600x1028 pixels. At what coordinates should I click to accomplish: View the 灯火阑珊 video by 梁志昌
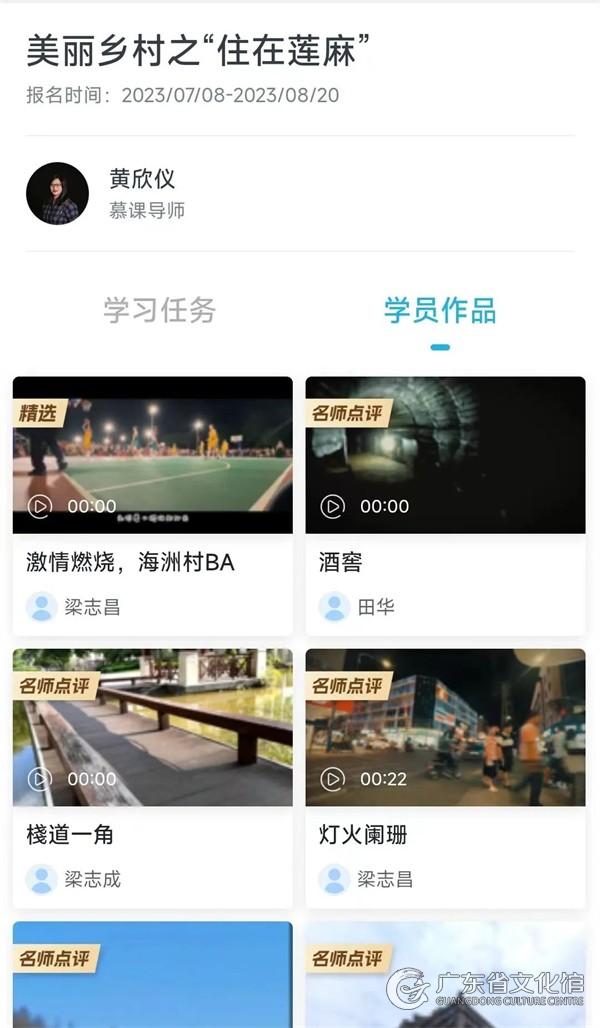point(445,728)
